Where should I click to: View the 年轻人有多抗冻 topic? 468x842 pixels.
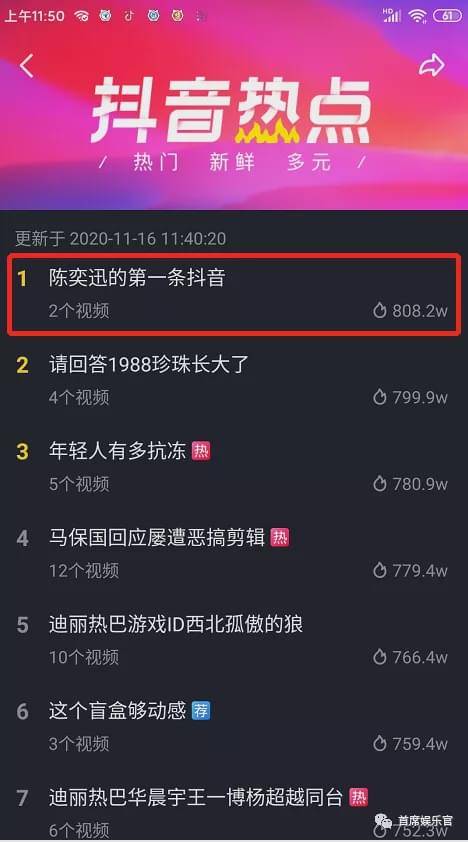pos(234,467)
